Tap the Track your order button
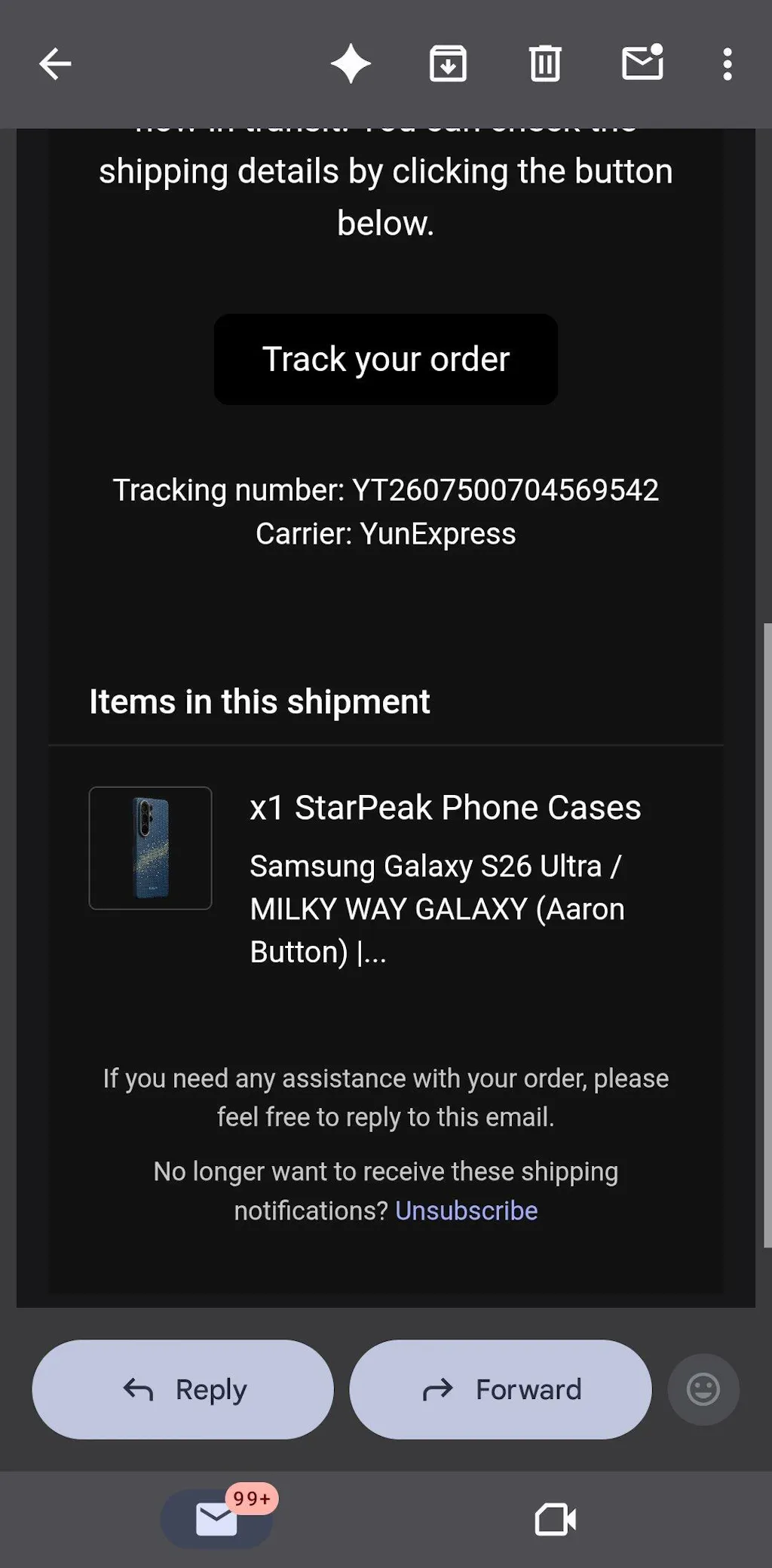 tap(386, 360)
